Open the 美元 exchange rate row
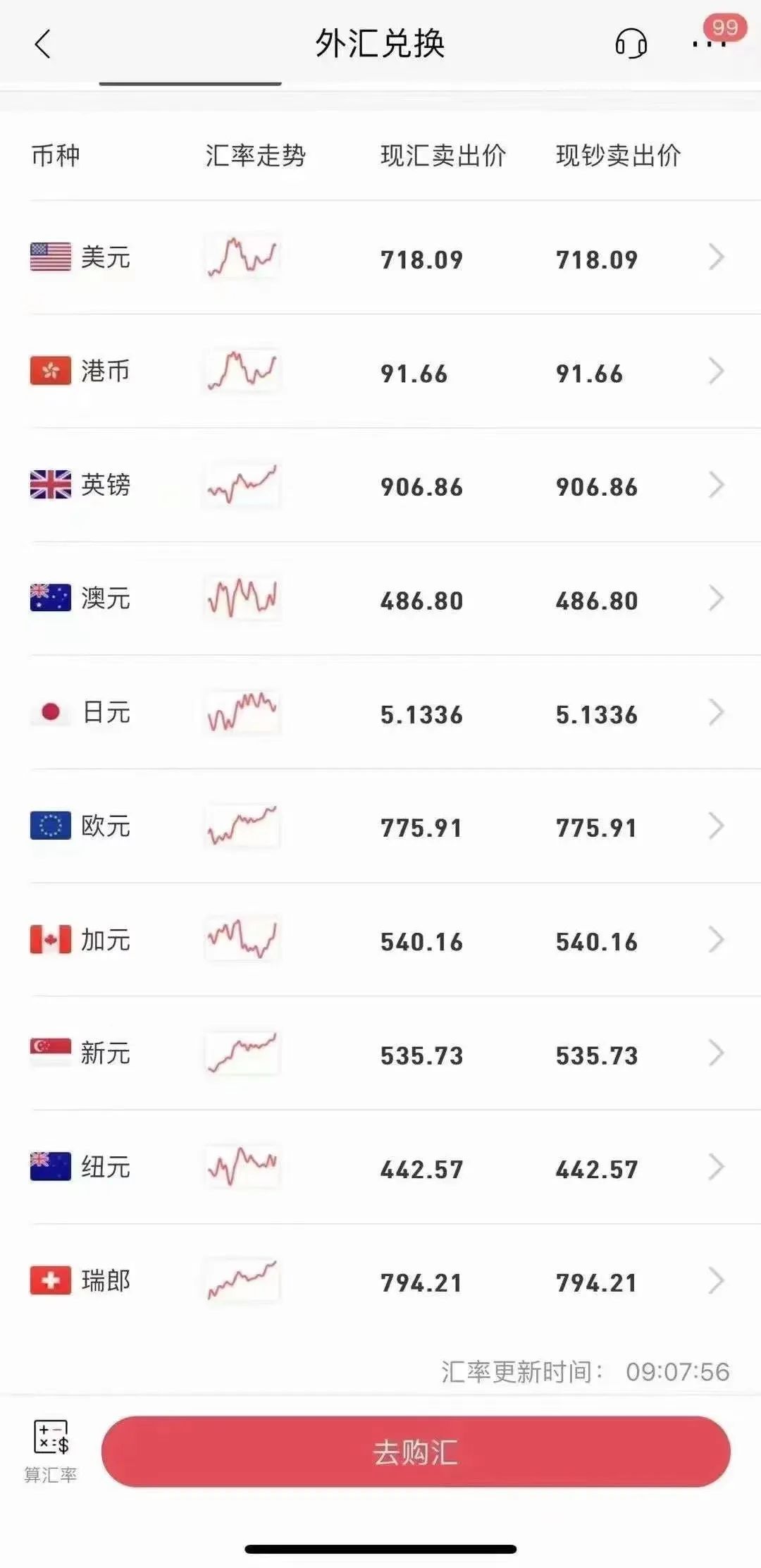The image size is (761, 1568). tap(380, 257)
